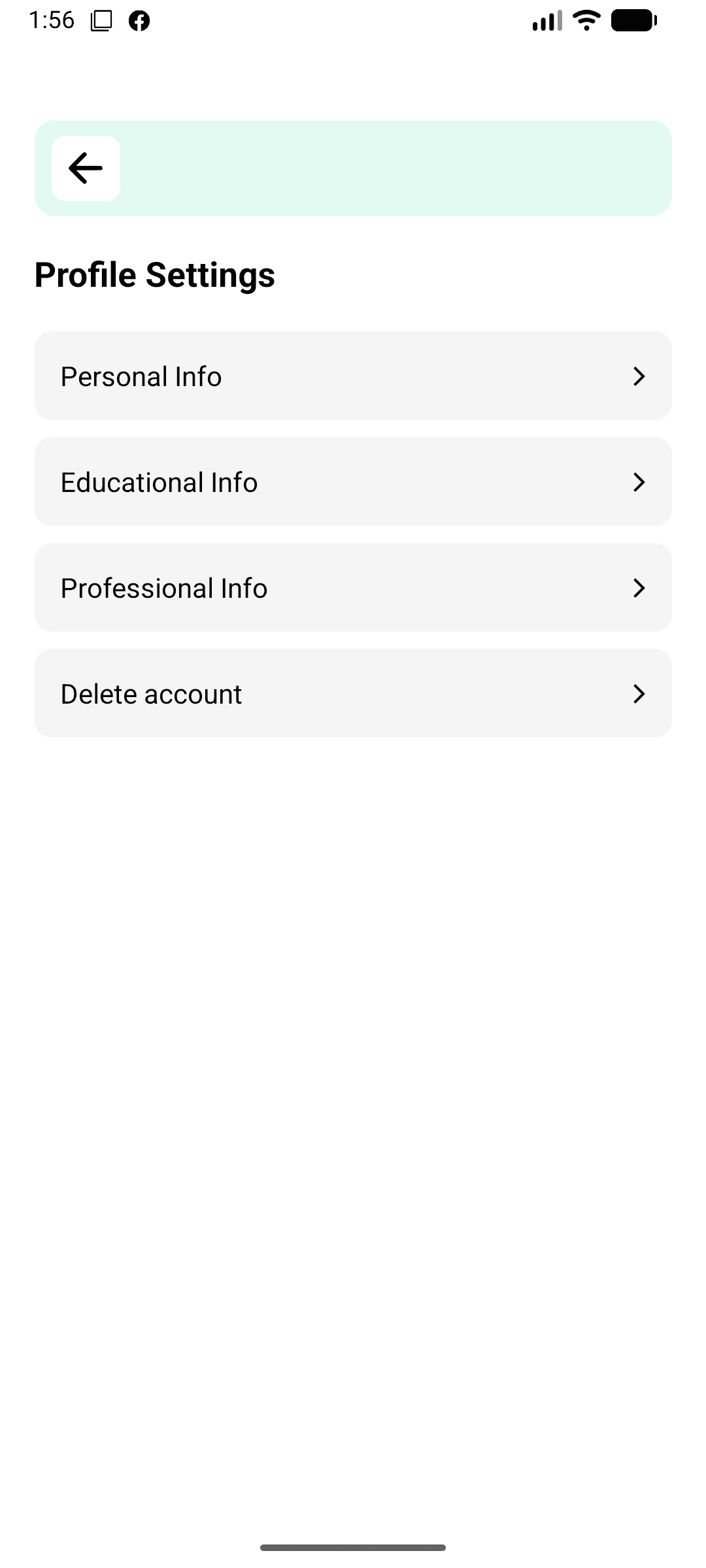The image size is (706, 1568).
Task: Expand the Delete account chevron
Action: pos(639,694)
